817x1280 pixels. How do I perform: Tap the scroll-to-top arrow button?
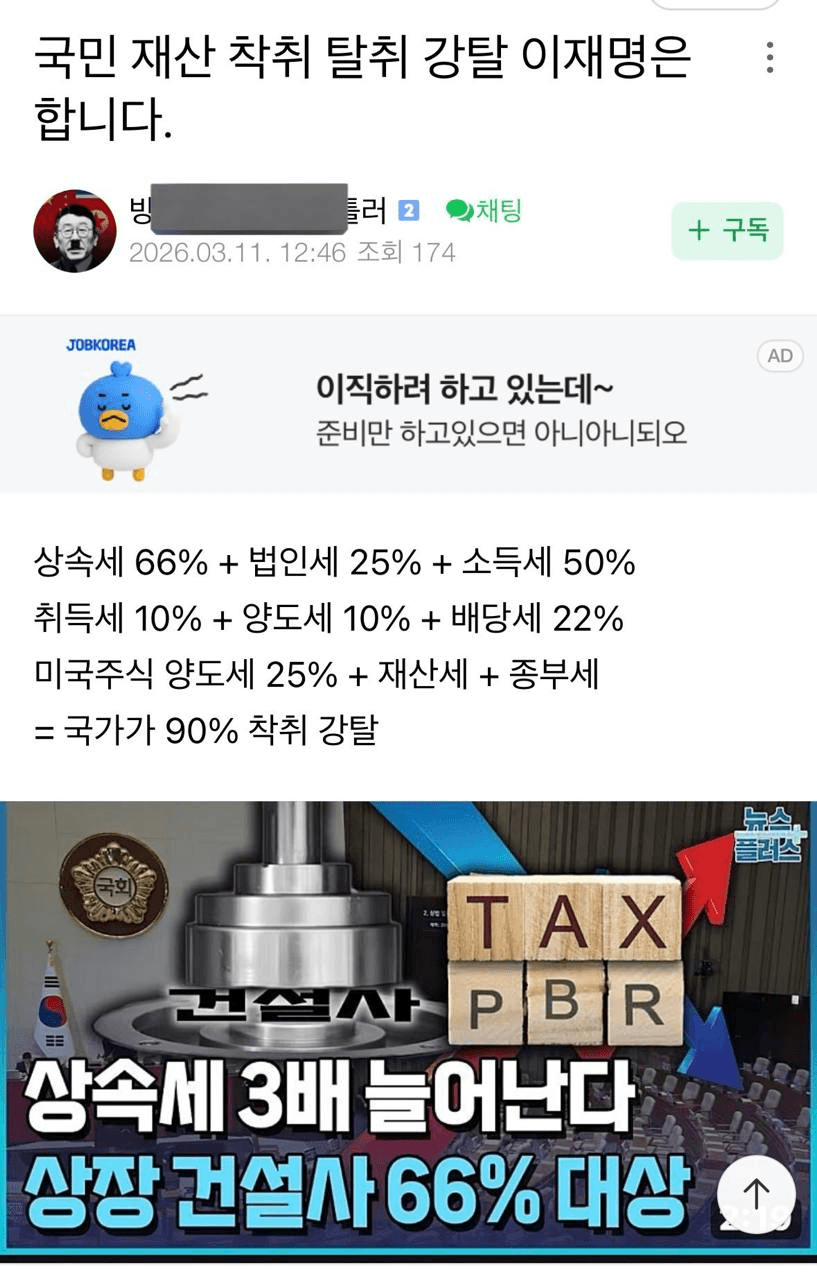click(x=756, y=1194)
